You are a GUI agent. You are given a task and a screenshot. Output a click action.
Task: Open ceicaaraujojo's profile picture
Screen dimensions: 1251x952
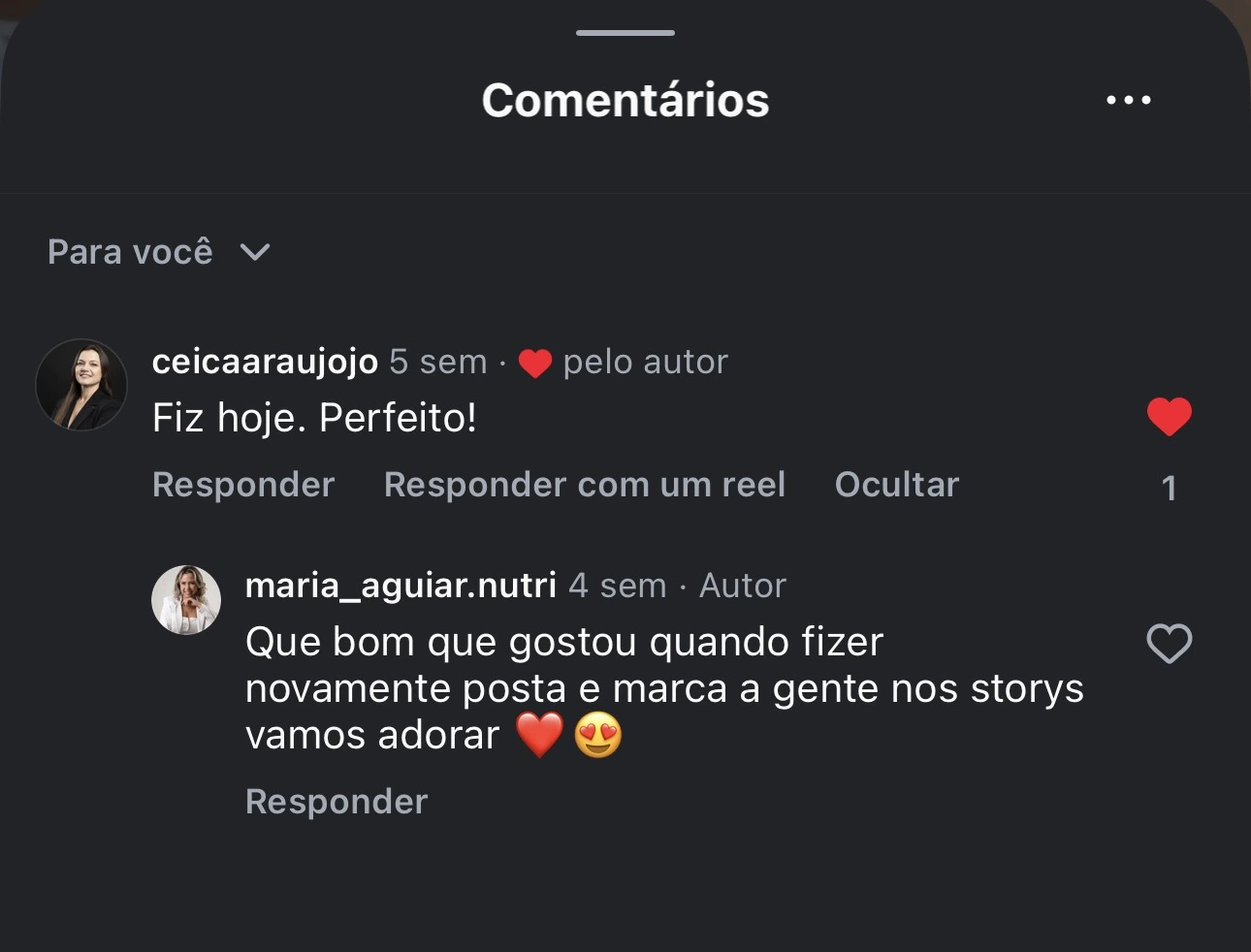81,385
